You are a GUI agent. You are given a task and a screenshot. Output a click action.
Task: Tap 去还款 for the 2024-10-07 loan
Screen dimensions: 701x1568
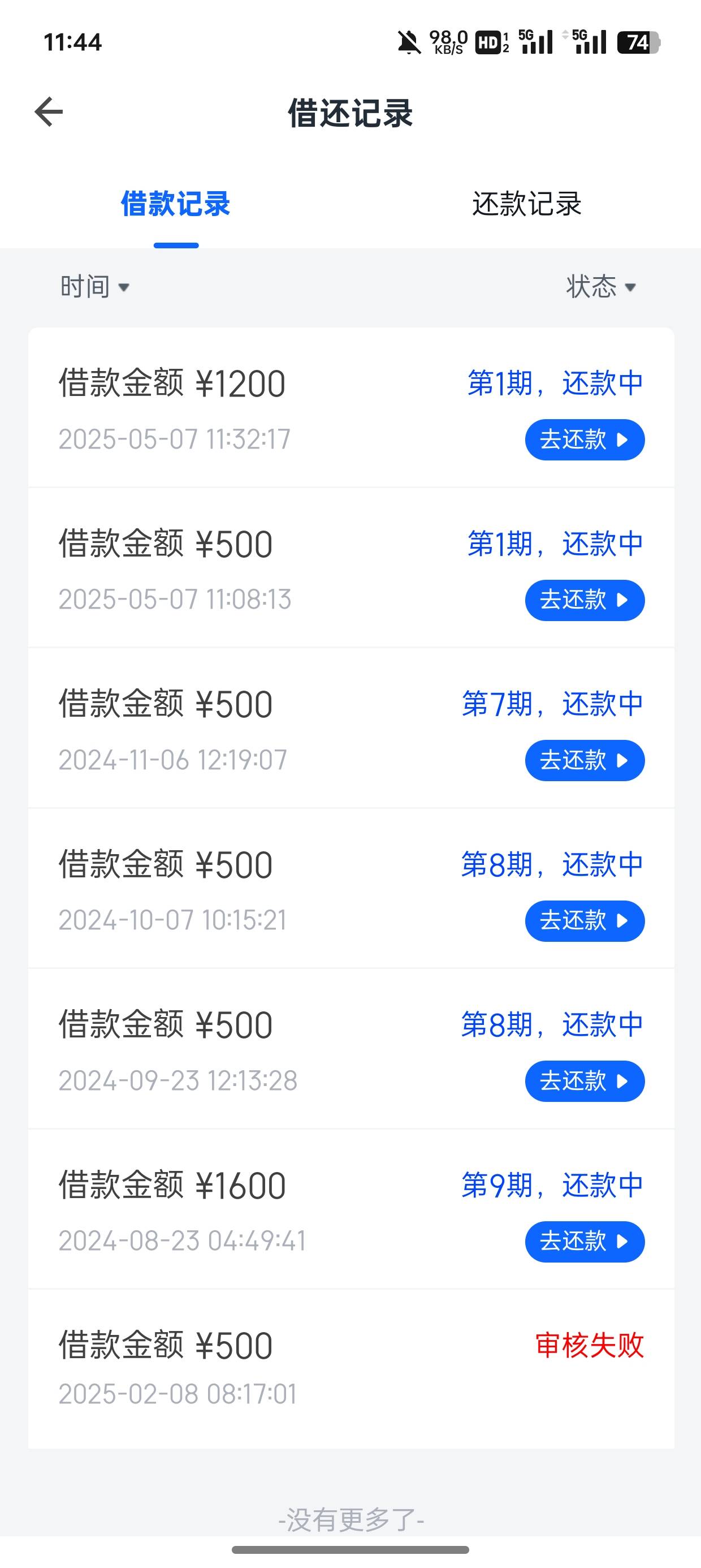click(585, 921)
